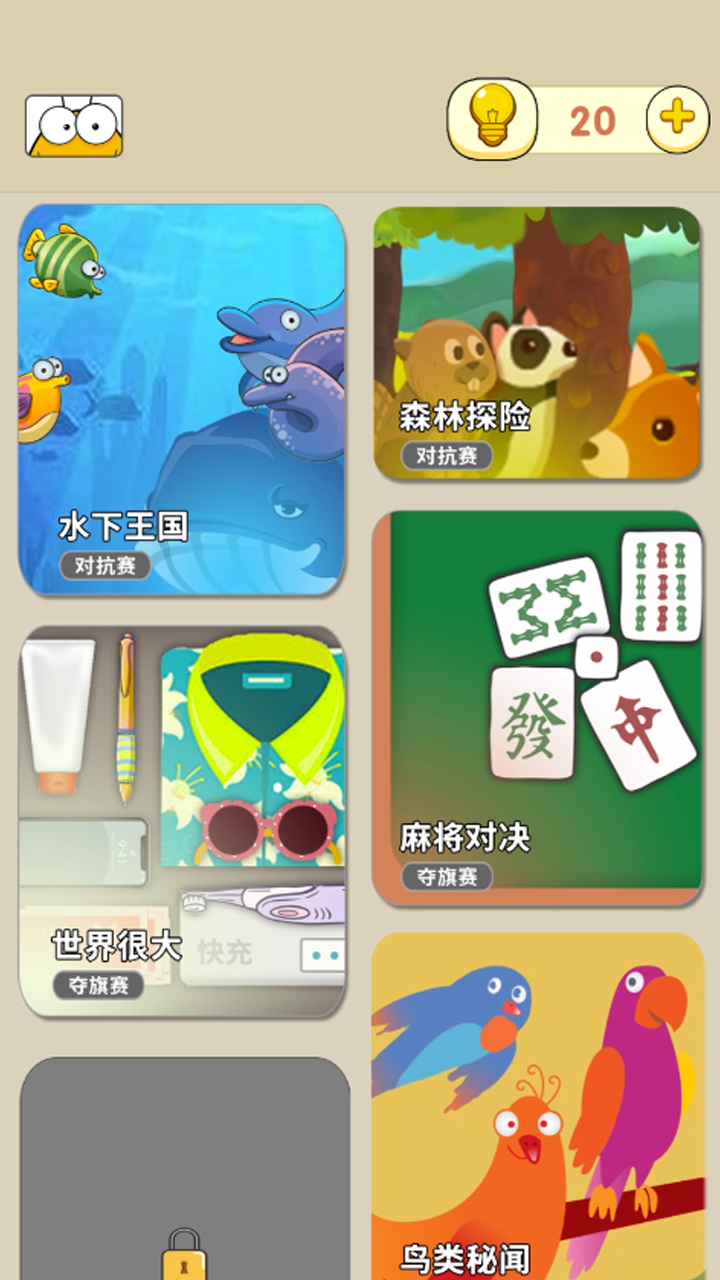This screenshot has height=1280, width=720.
Task: Open the 世界很大 level card
Action: click(x=182, y=822)
